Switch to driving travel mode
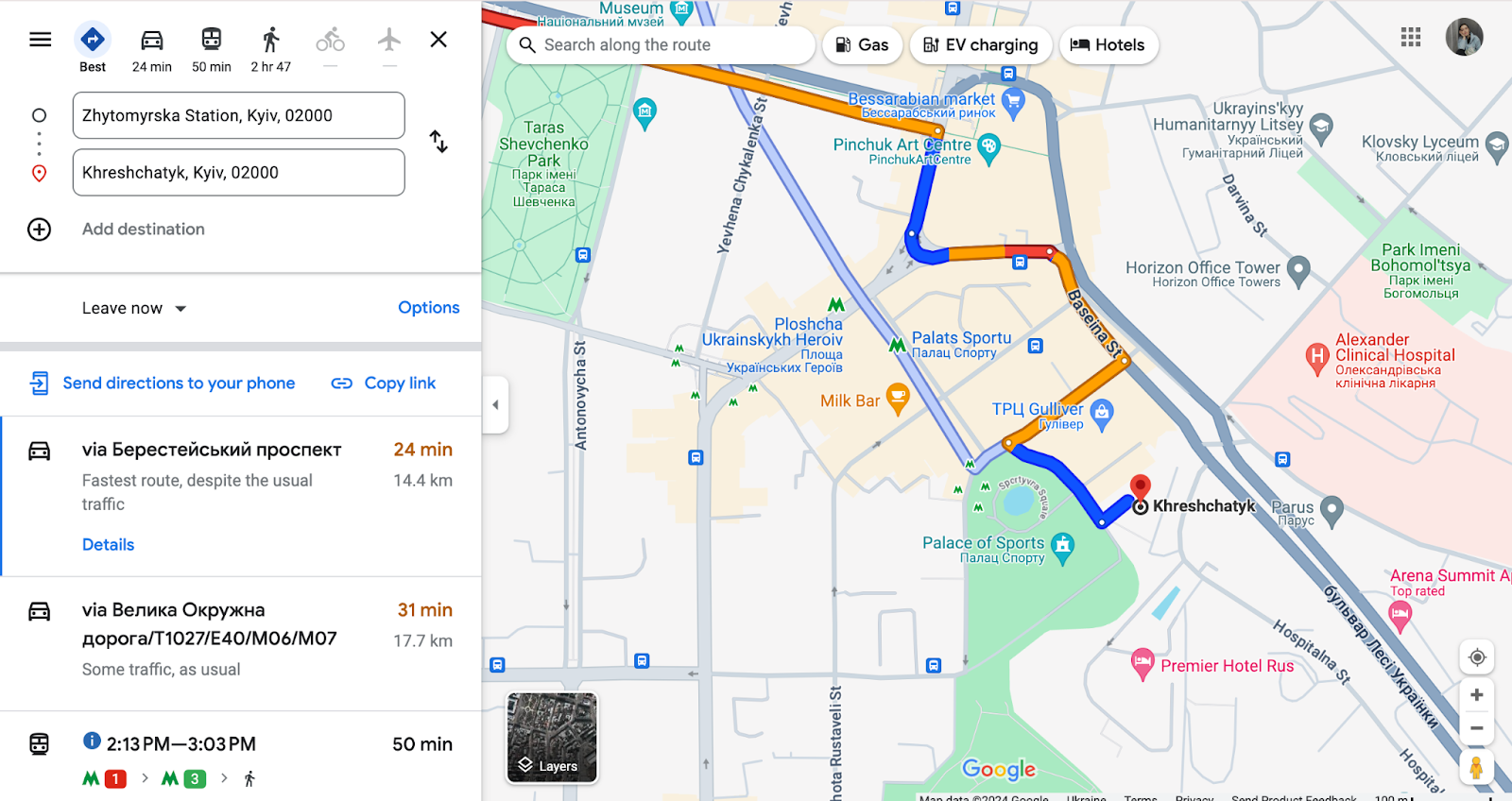The width and height of the screenshot is (1512, 801). [x=152, y=49]
